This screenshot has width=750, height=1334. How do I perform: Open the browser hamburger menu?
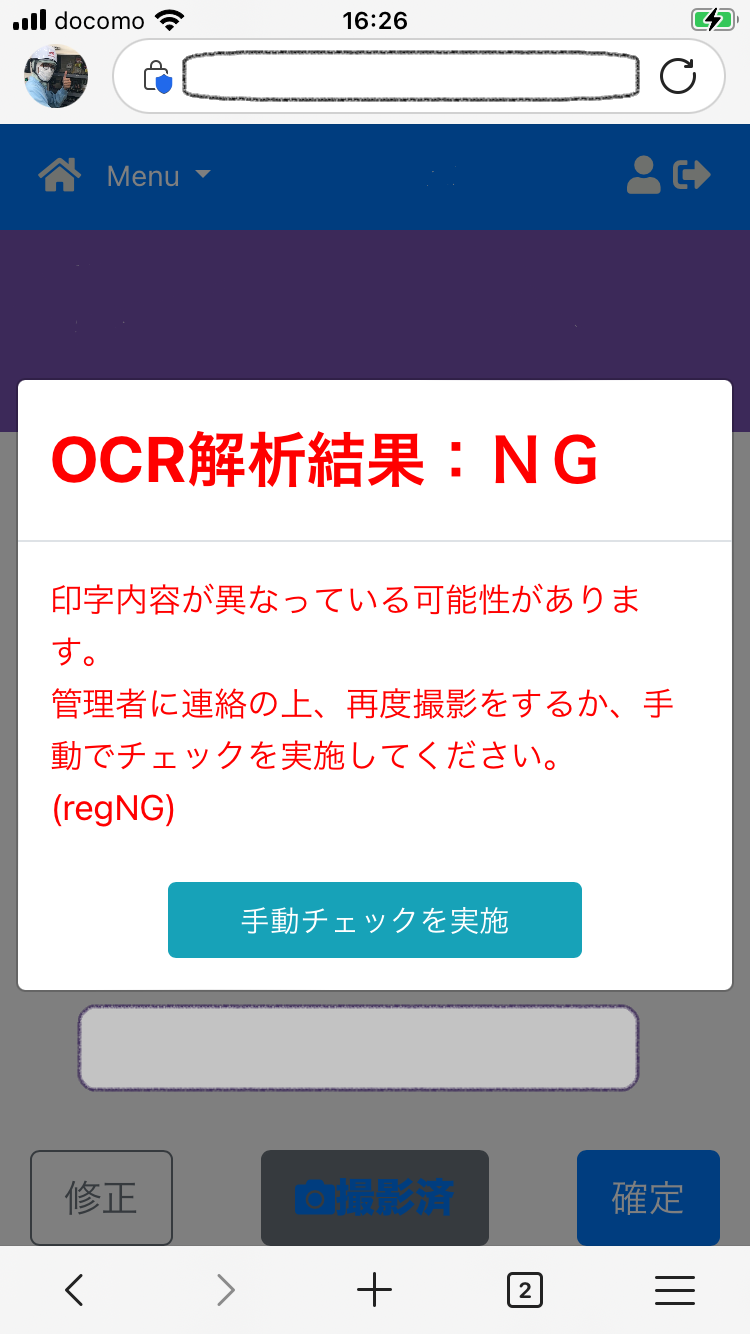(675, 1290)
